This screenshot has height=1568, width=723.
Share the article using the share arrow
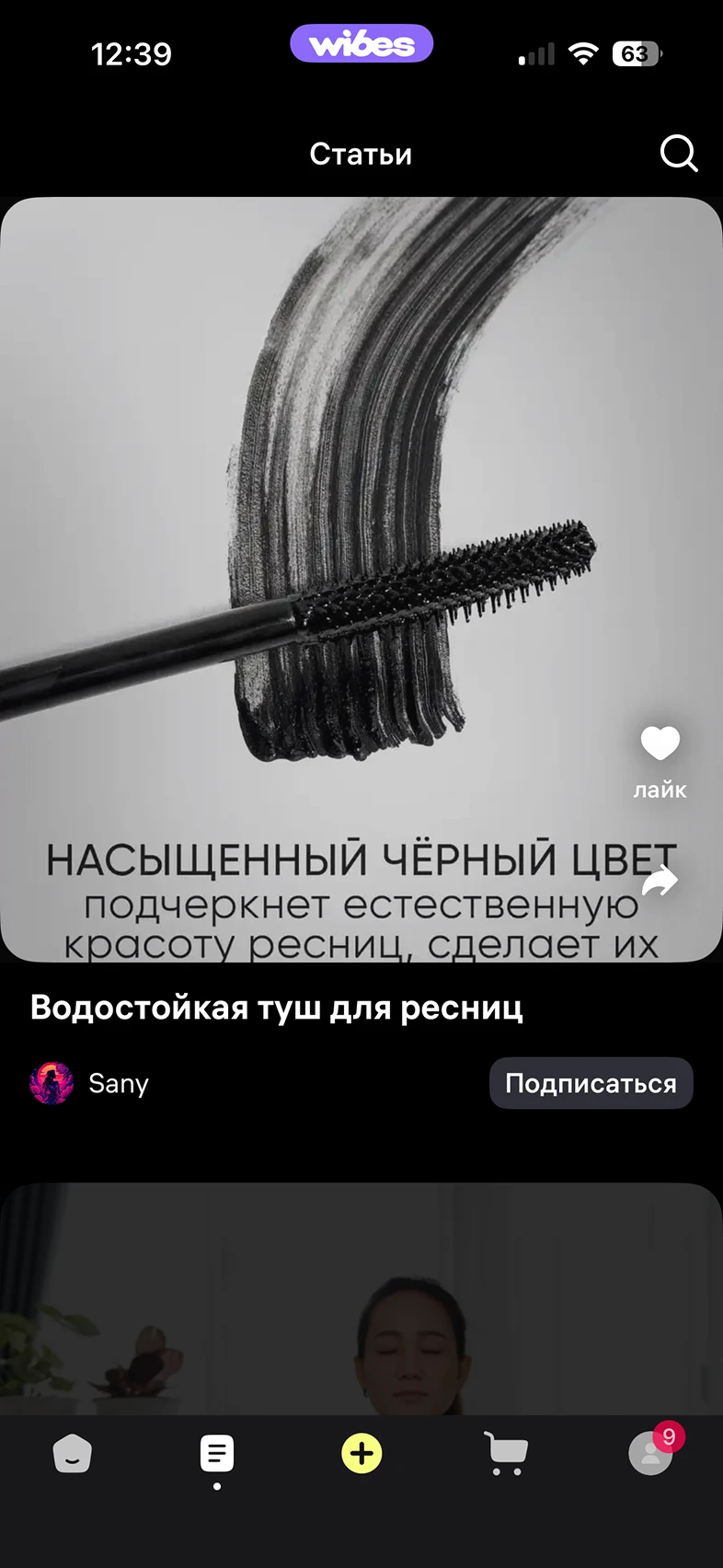click(659, 879)
